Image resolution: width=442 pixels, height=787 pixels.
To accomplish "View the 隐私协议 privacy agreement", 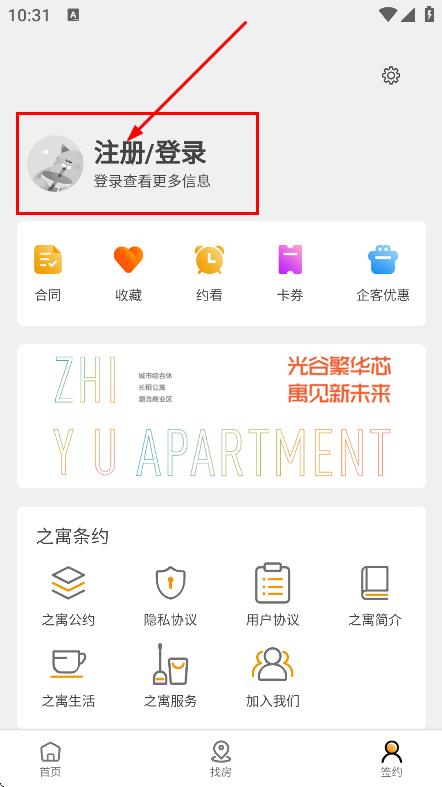I will pyautogui.click(x=171, y=596).
